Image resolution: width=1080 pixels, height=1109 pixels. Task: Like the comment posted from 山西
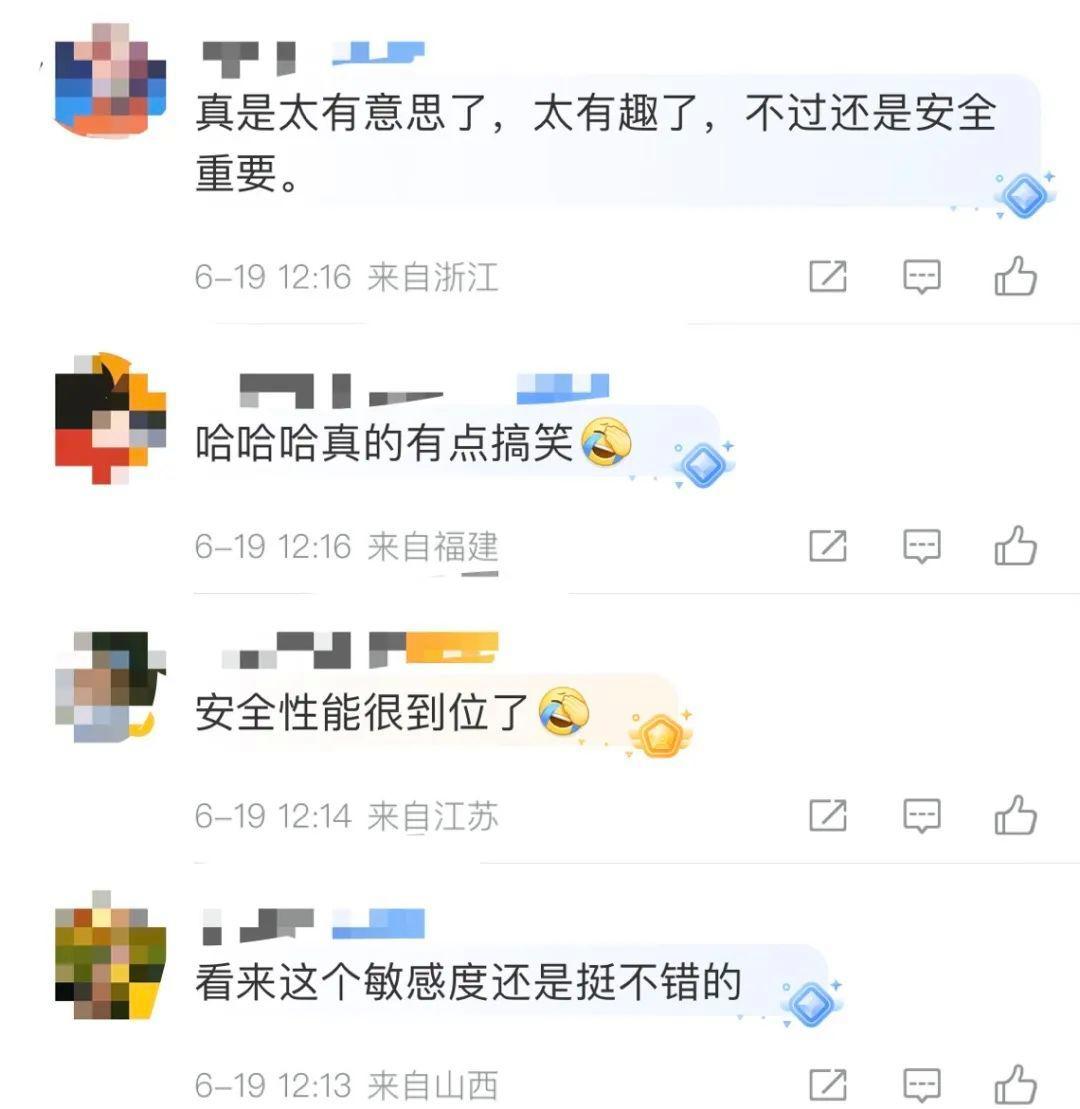click(x=1015, y=1085)
